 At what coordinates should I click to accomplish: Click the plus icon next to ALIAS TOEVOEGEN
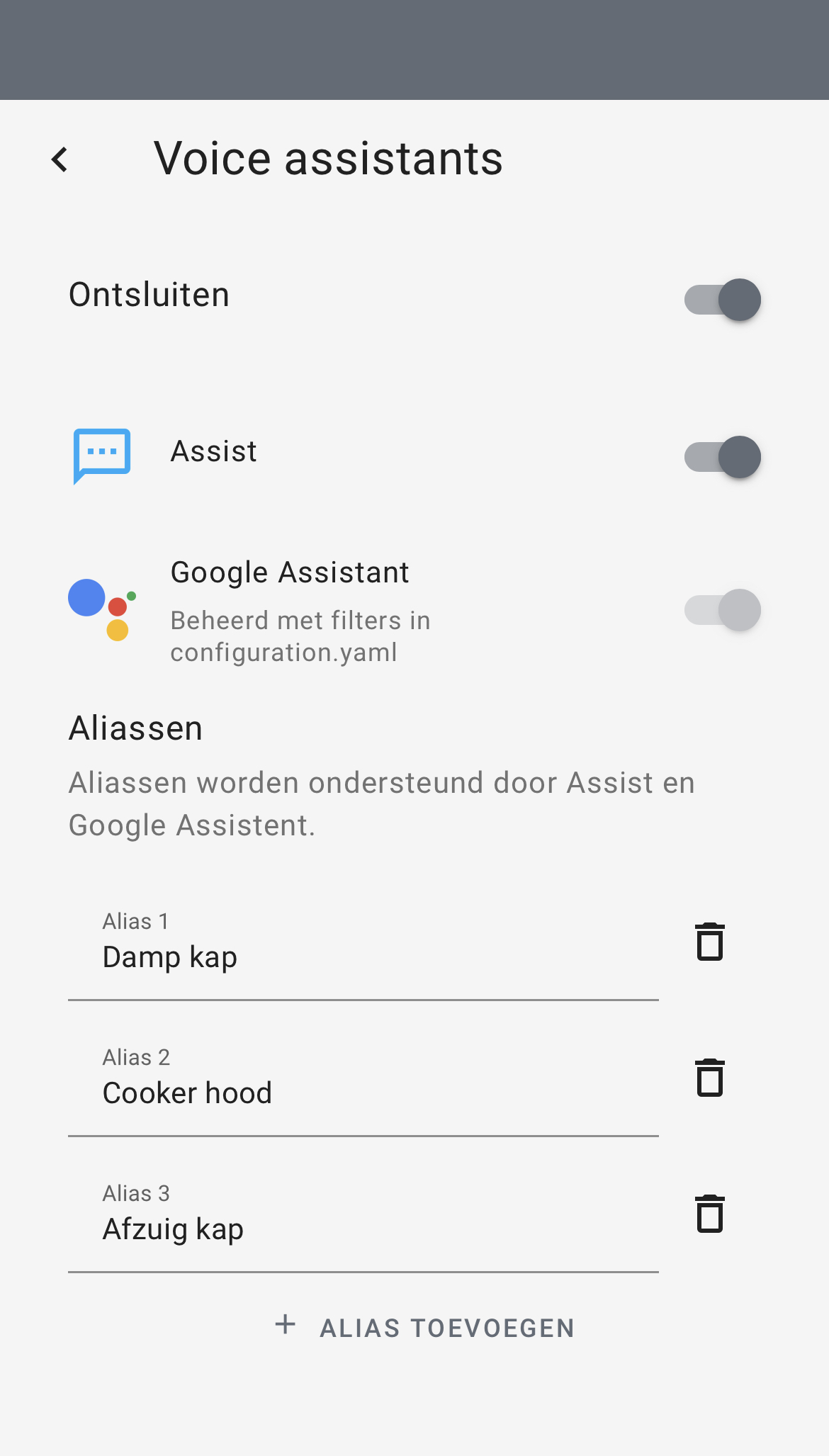(286, 1326)
